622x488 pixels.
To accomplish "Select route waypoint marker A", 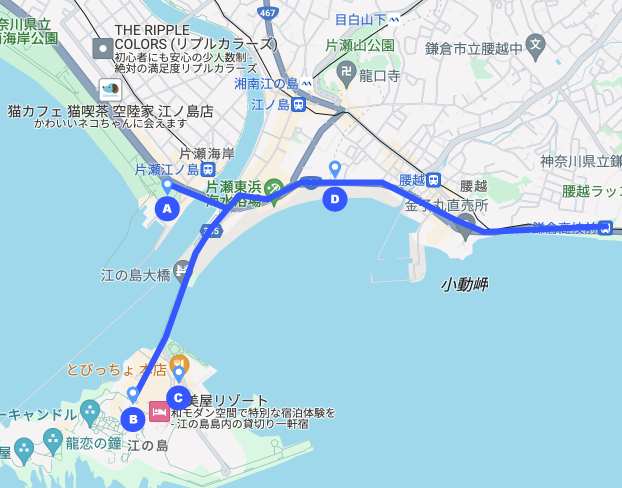I will pyautogui.click(x=167, y=208).
